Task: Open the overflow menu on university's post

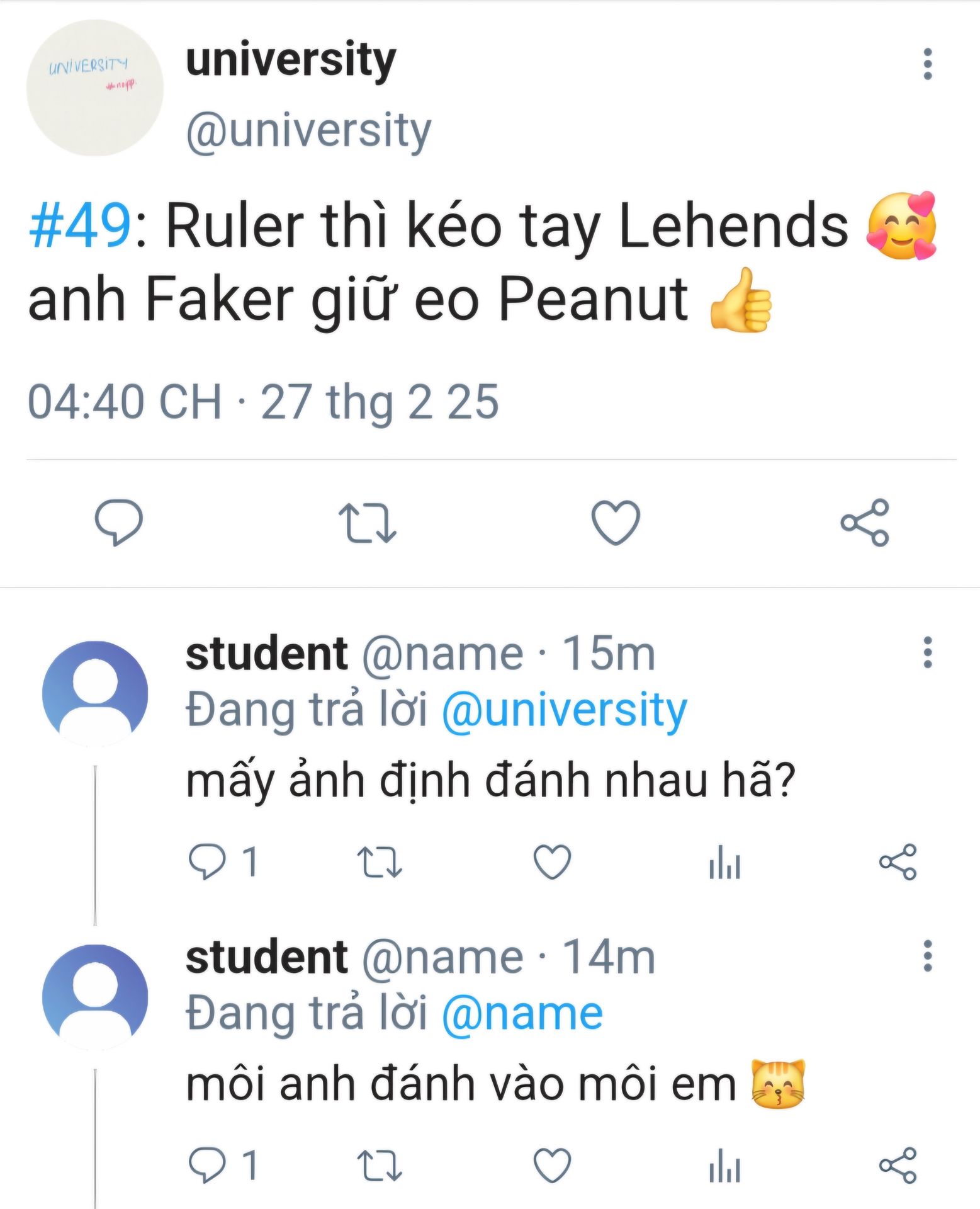Action: tap(926, 64)
